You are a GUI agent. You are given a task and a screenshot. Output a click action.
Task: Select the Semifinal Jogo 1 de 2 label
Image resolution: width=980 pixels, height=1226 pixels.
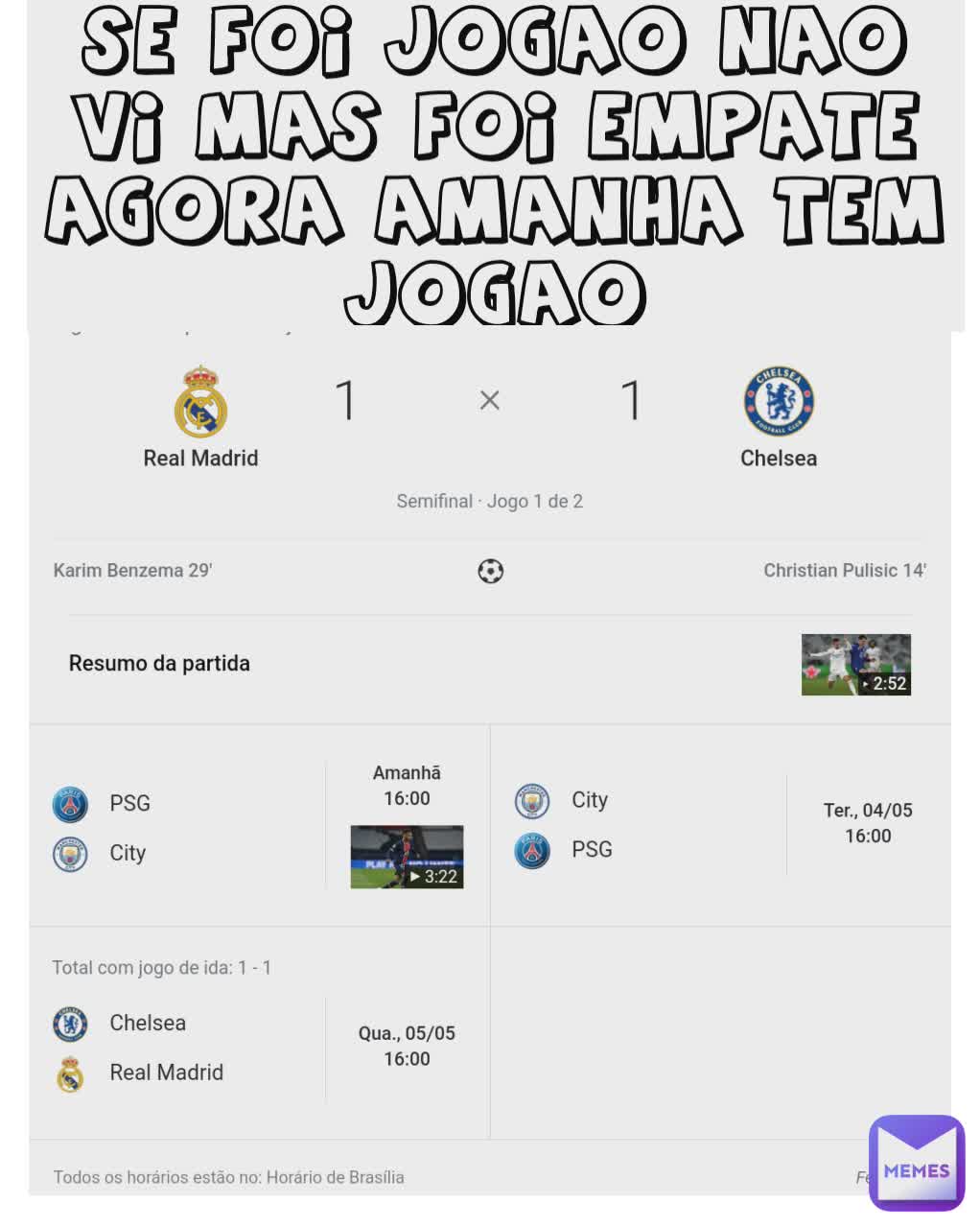point(490,500)
